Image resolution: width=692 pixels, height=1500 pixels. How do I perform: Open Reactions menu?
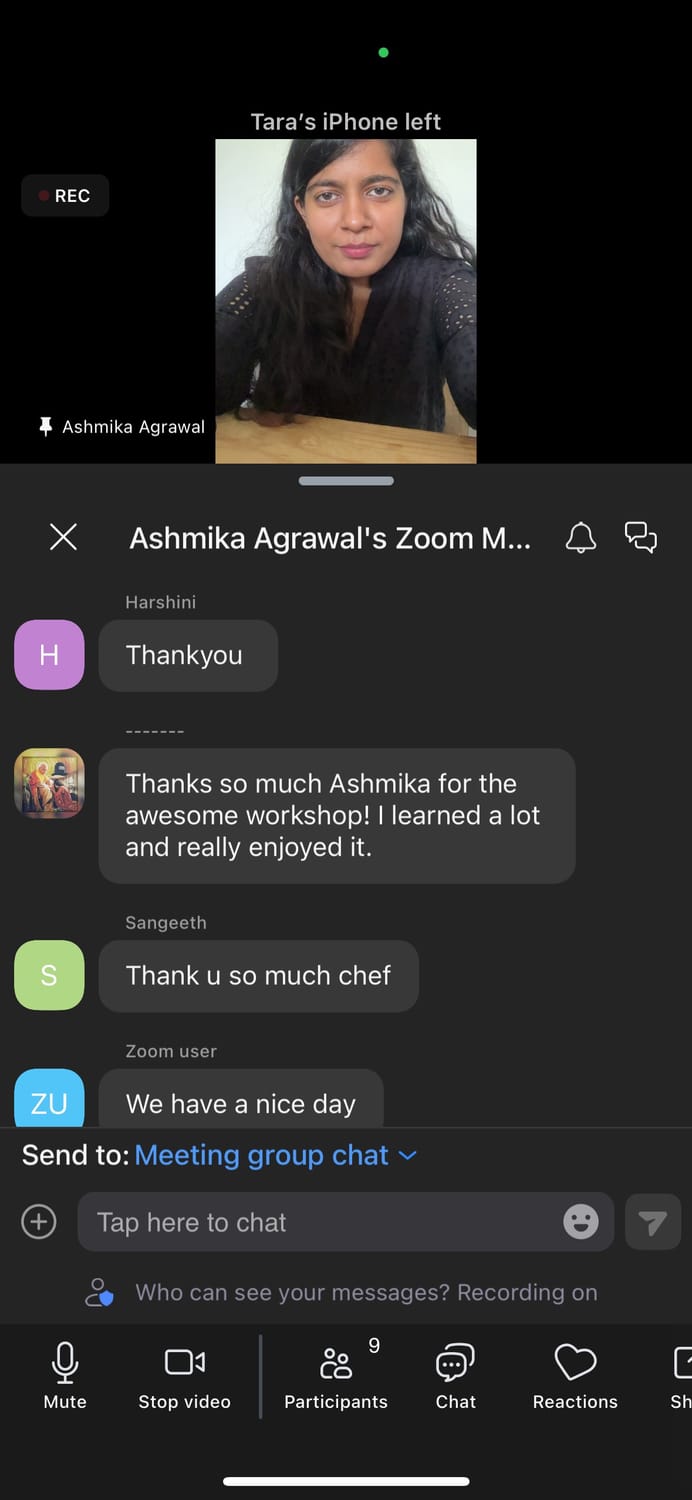coord(575,1376)
